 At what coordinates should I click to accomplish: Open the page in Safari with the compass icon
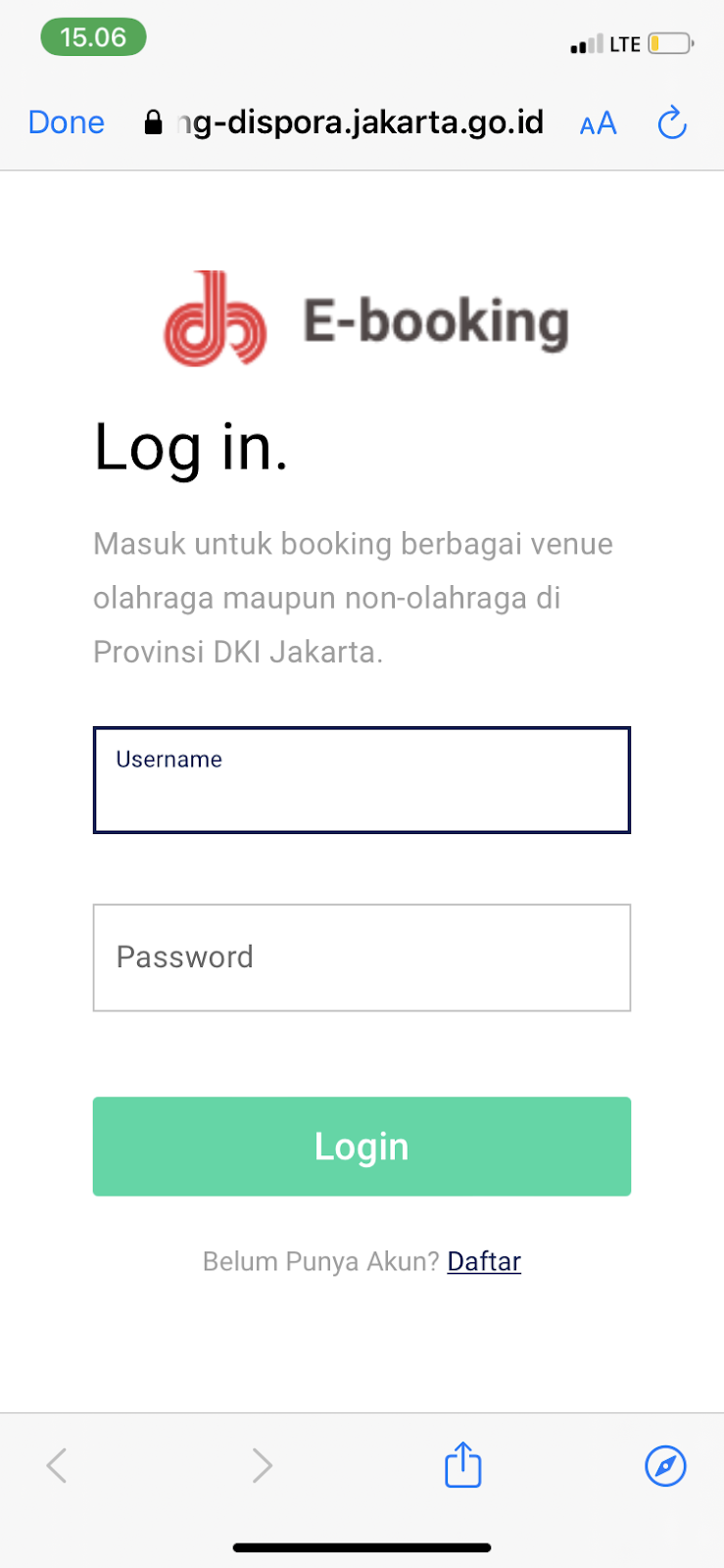[665, 1466]
